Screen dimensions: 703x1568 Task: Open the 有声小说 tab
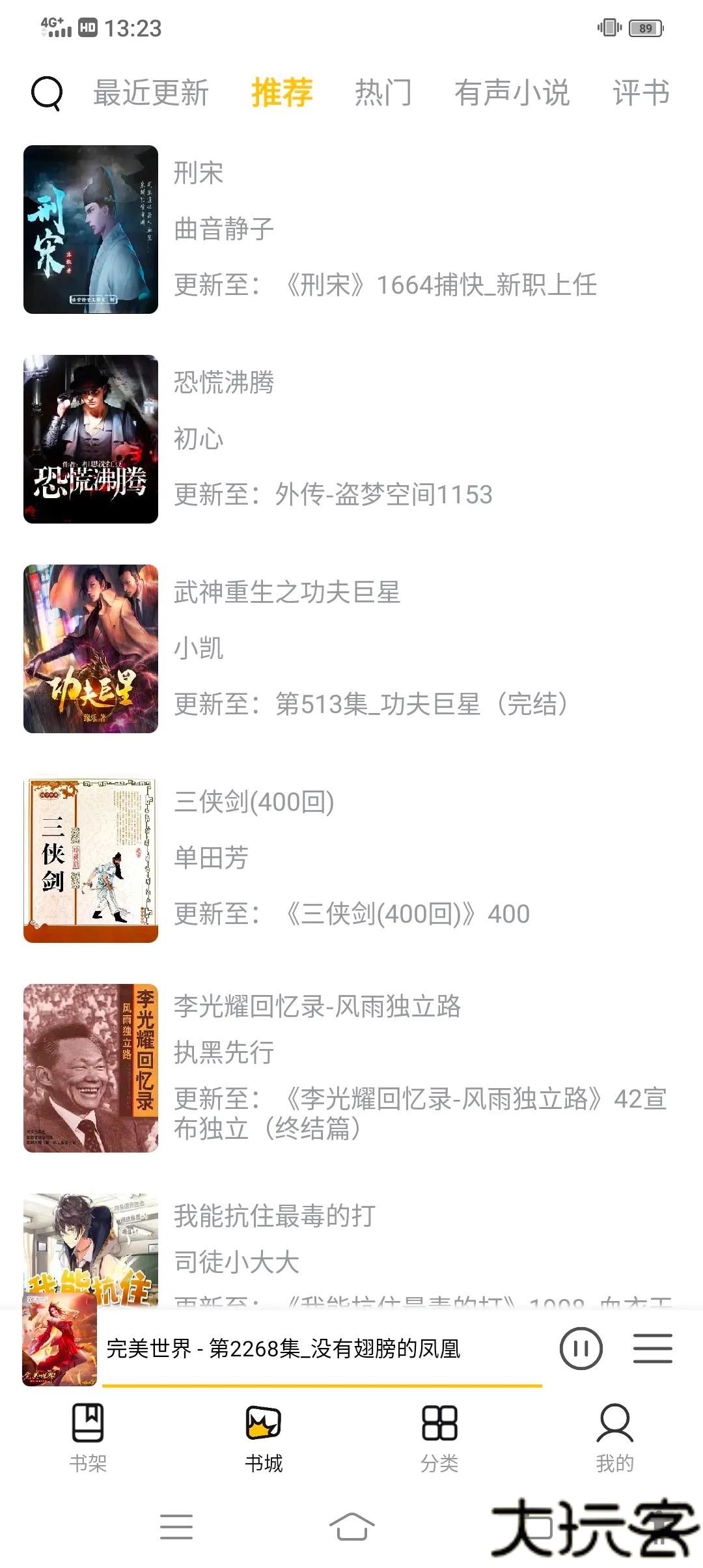click(x=513, y=93)
